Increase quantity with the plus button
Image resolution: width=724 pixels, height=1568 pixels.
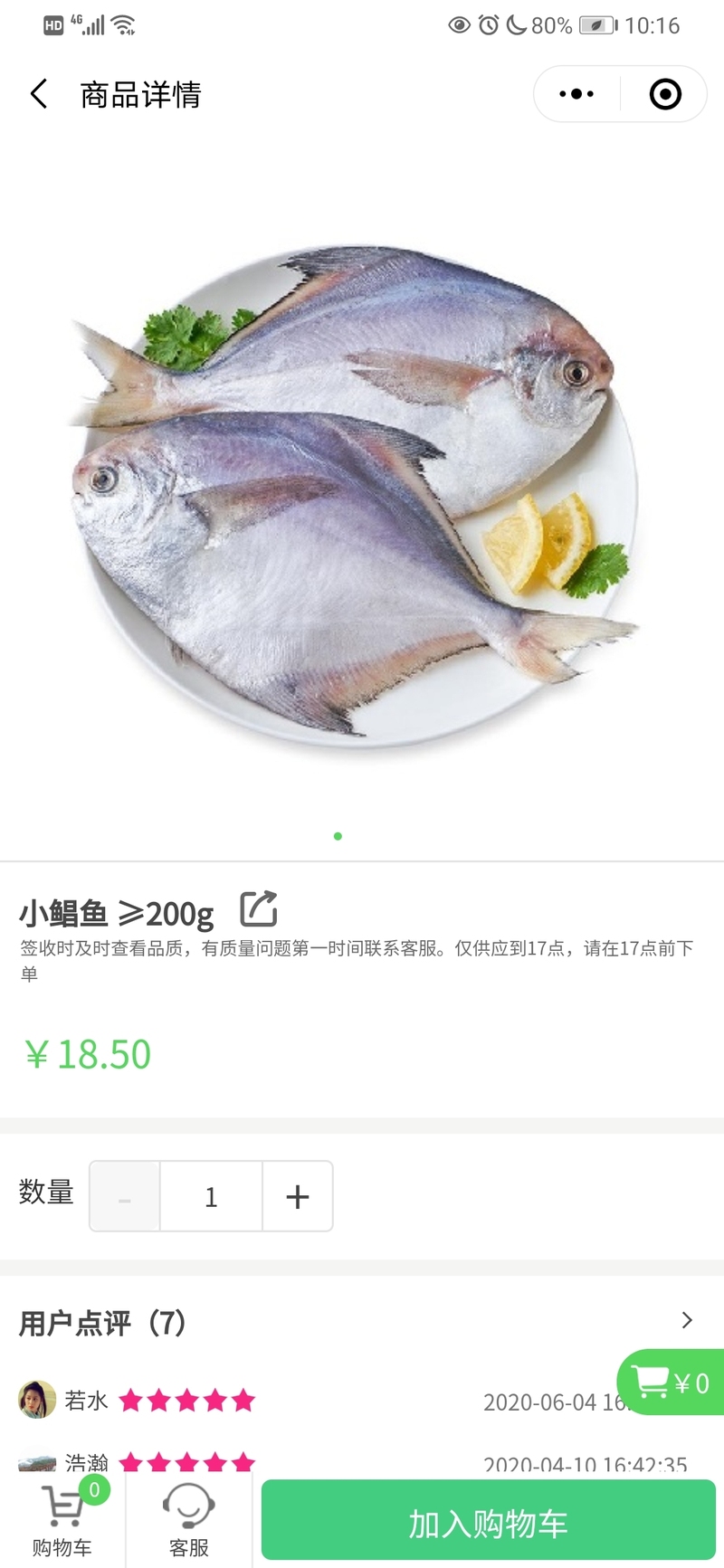[298, 1197]
